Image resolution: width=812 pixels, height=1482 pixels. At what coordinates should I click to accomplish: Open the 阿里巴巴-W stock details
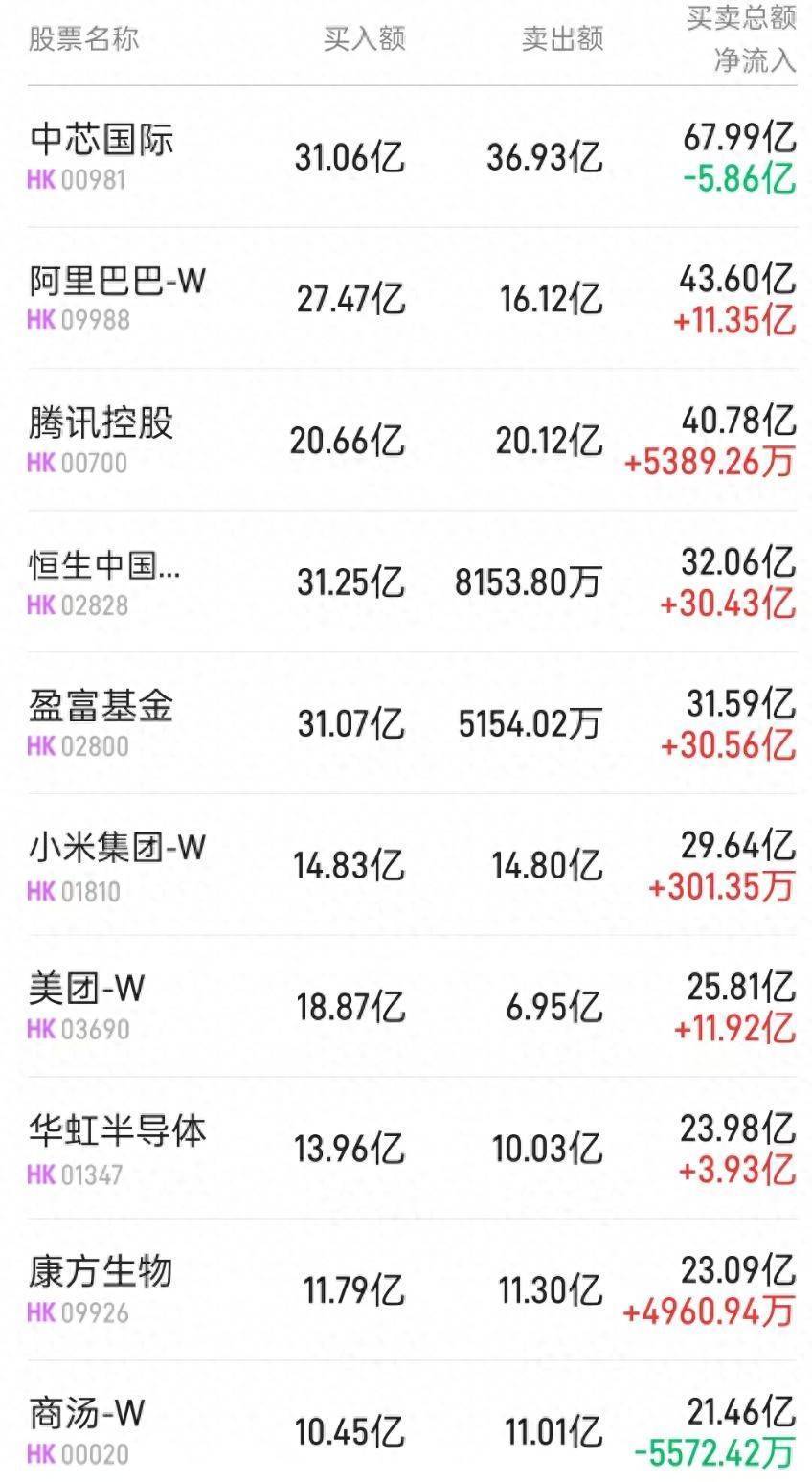(x=412, y=298)
